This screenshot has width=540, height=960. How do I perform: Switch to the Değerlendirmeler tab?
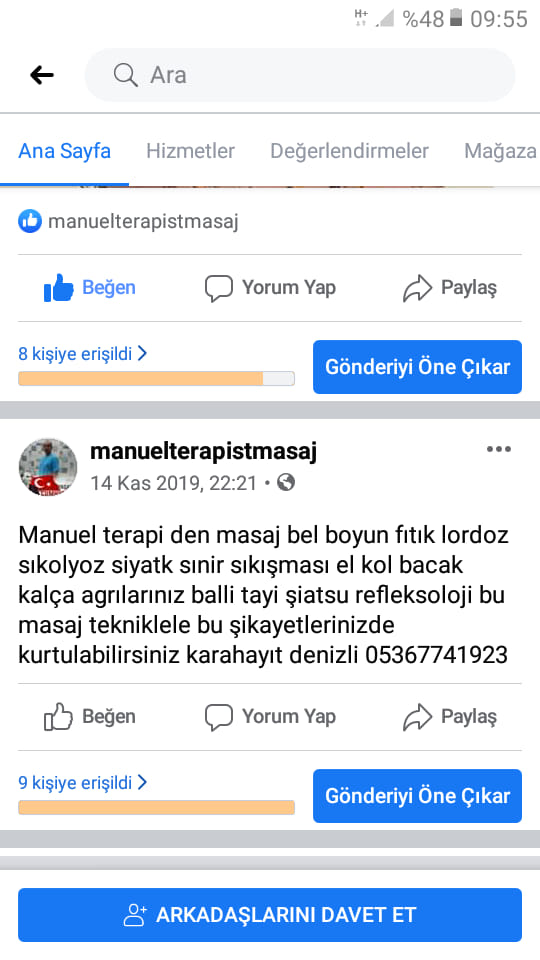(350, 151)
